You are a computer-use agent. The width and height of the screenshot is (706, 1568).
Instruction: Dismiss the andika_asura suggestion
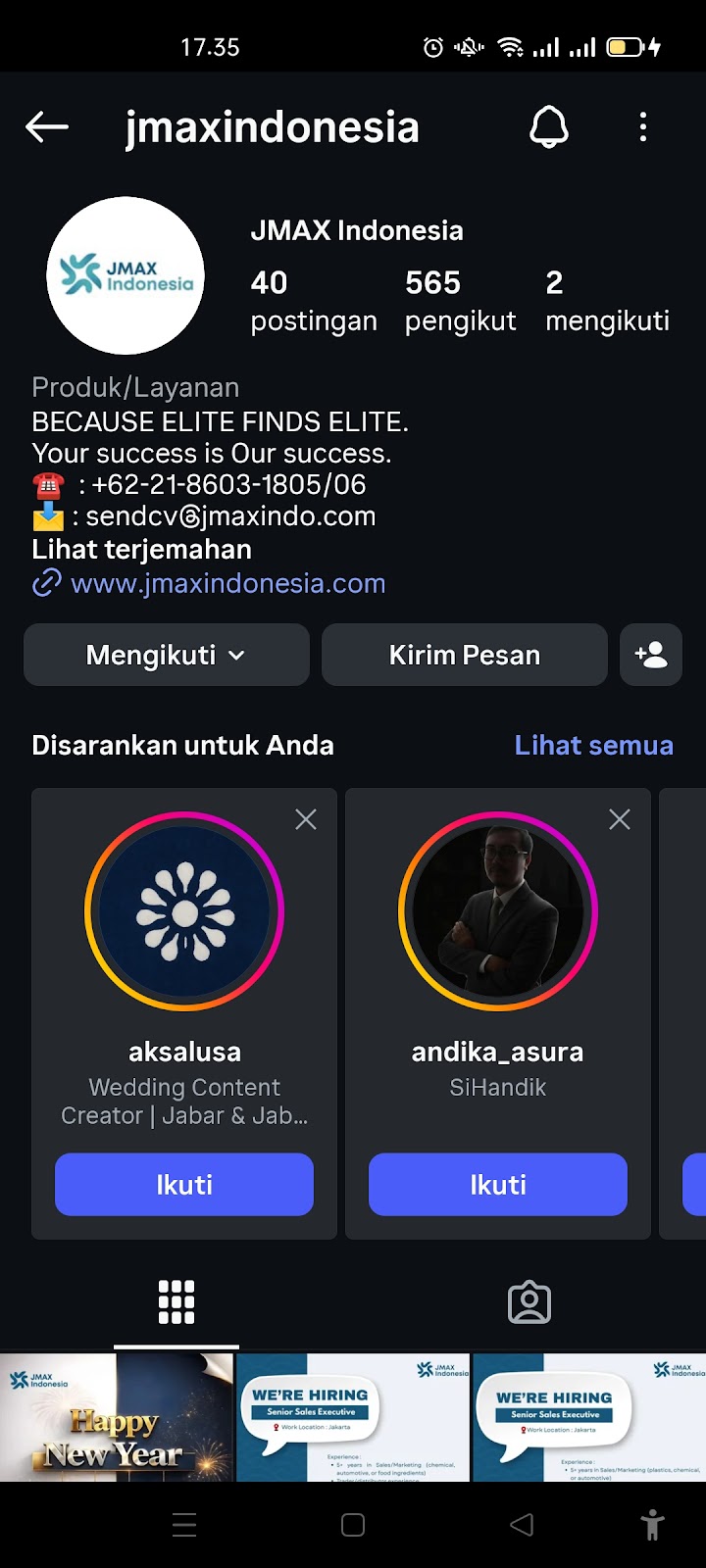coord(620,819)
